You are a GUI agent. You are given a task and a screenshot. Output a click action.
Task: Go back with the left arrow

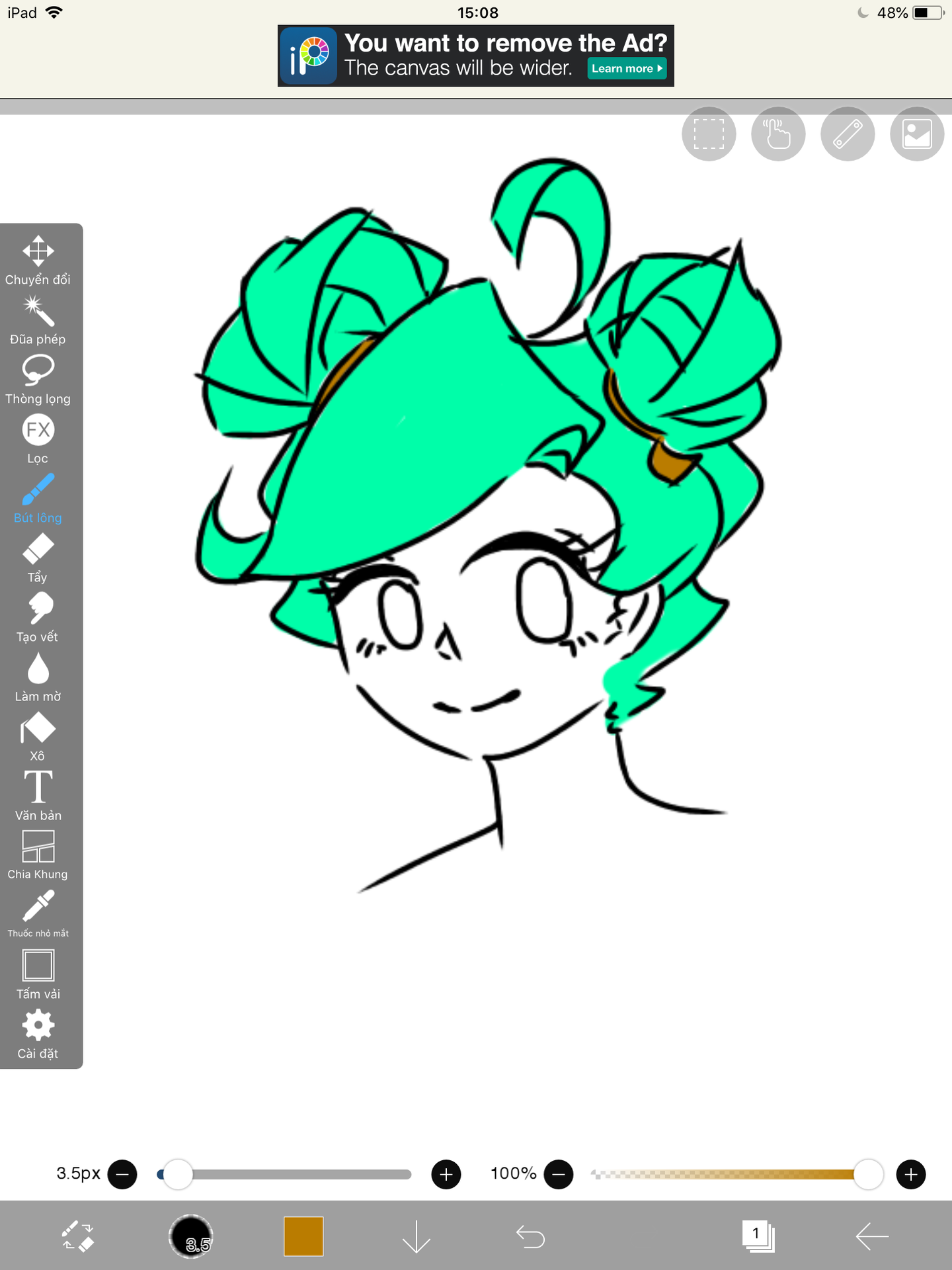(x=871, y=1236)
